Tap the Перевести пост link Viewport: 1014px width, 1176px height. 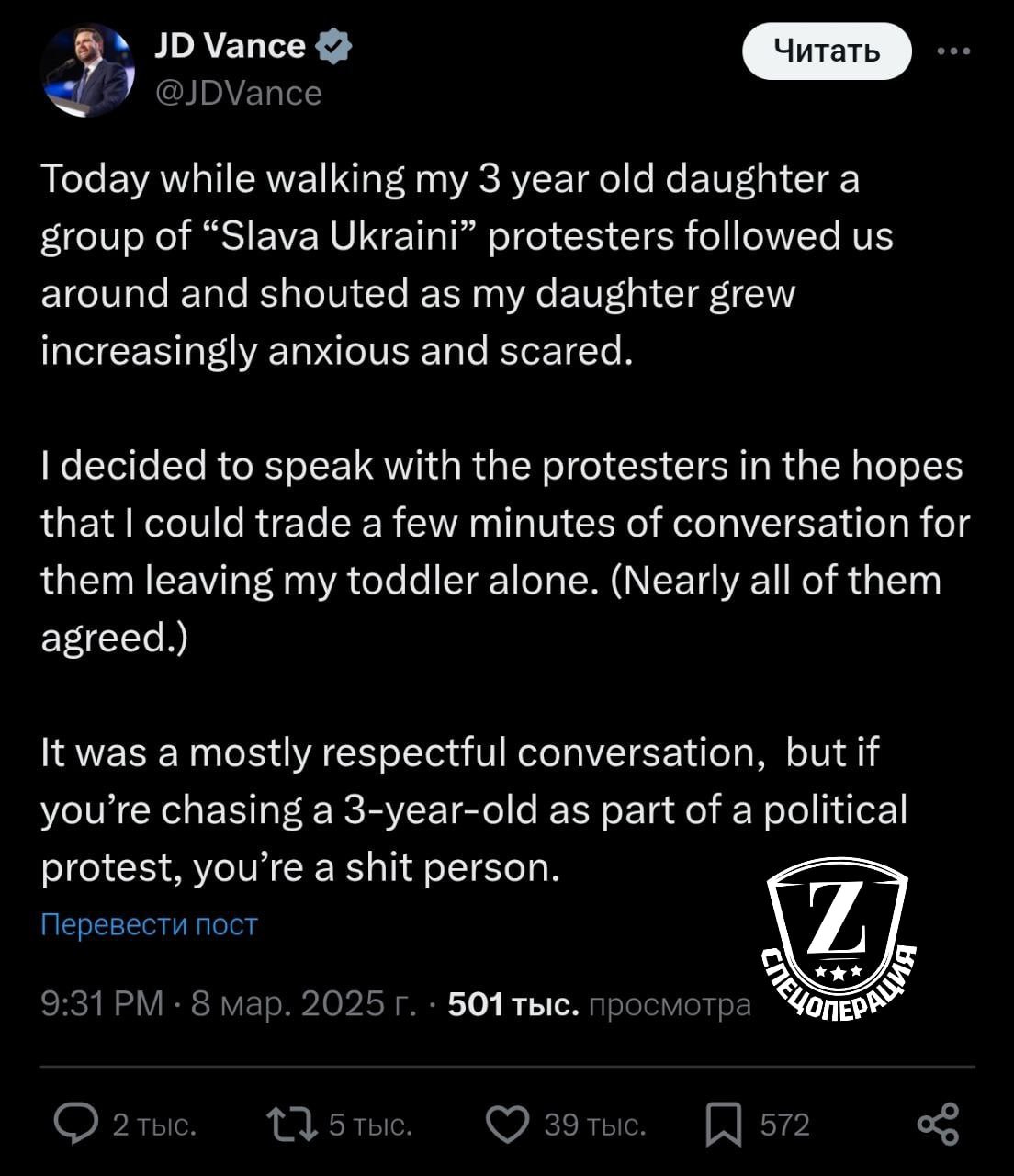(x=149, y=923)
